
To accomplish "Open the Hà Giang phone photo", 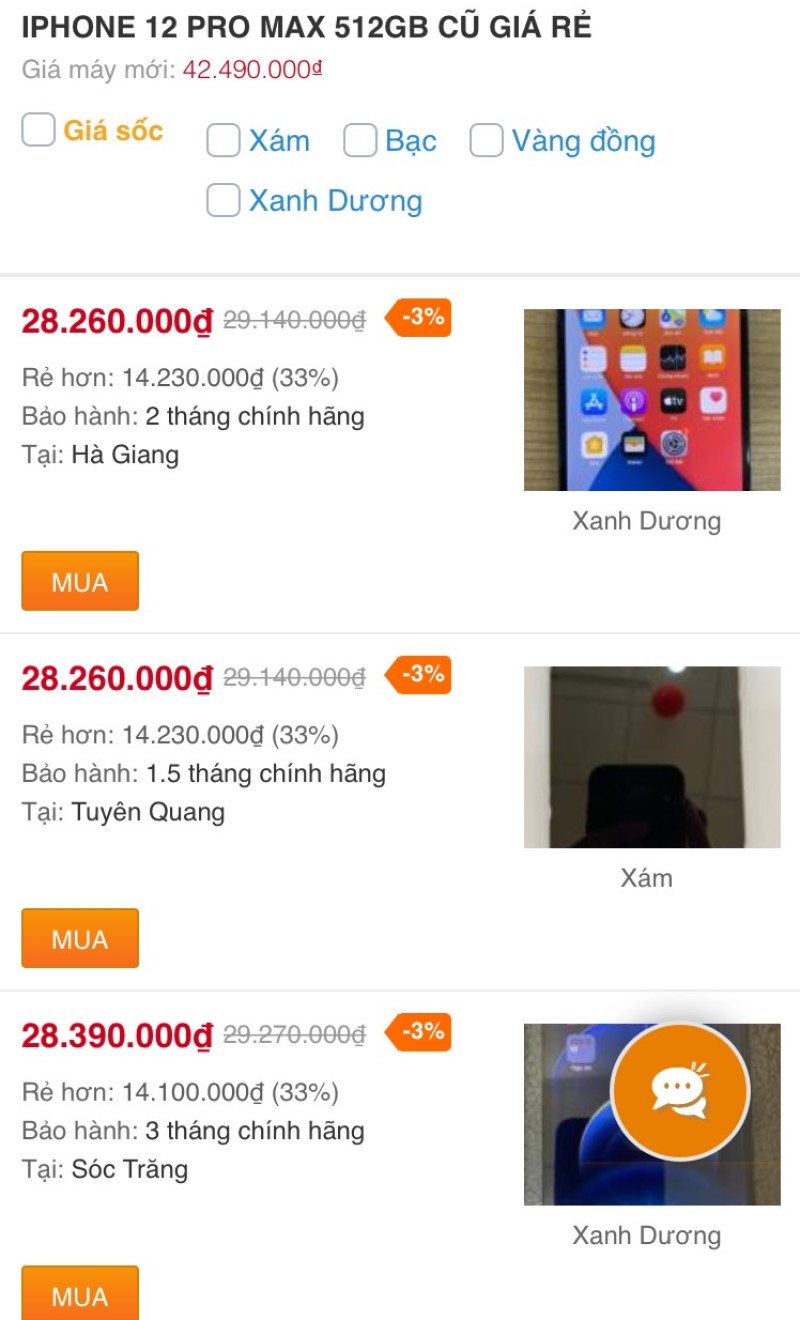I will 651,400.
